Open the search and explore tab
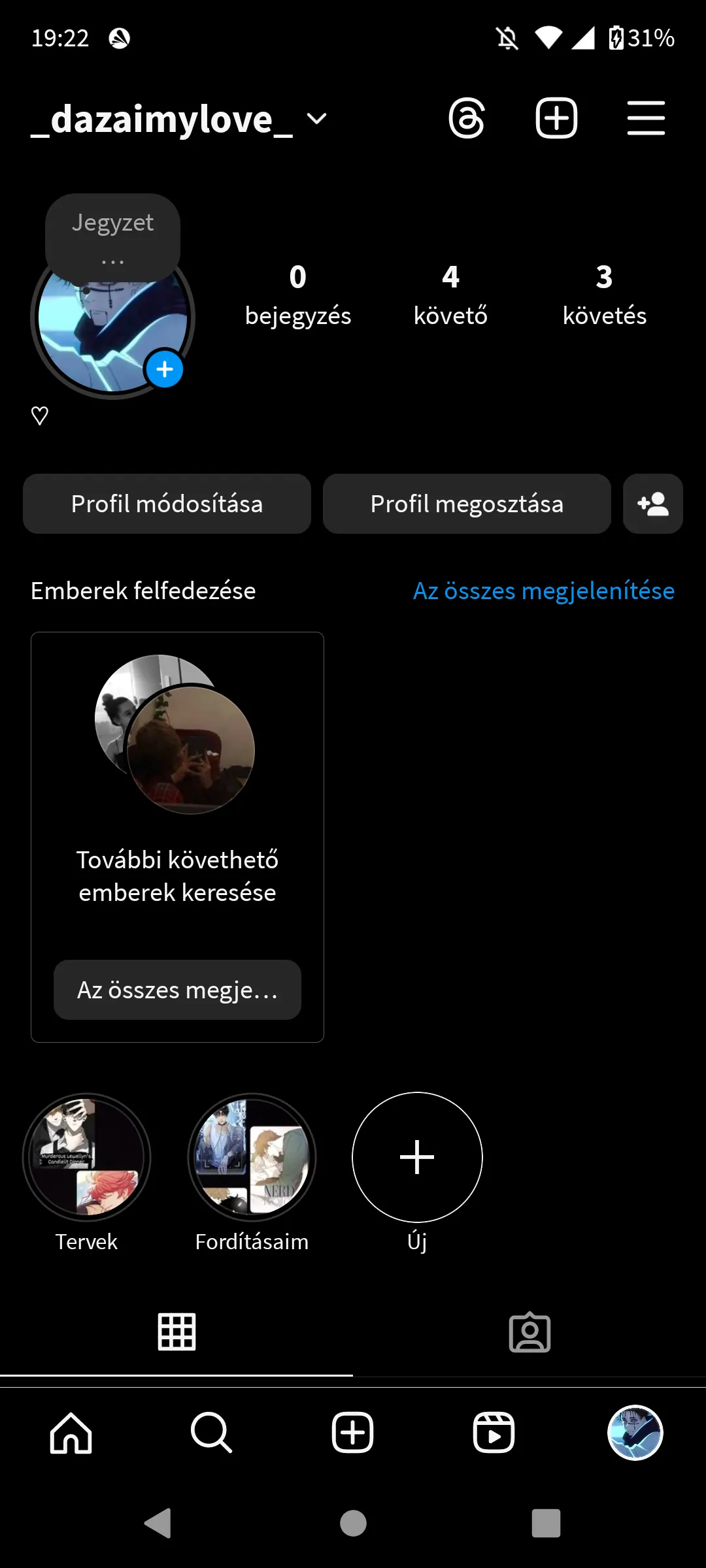This screenshot has height=1568, width=706. (211, 1433)
